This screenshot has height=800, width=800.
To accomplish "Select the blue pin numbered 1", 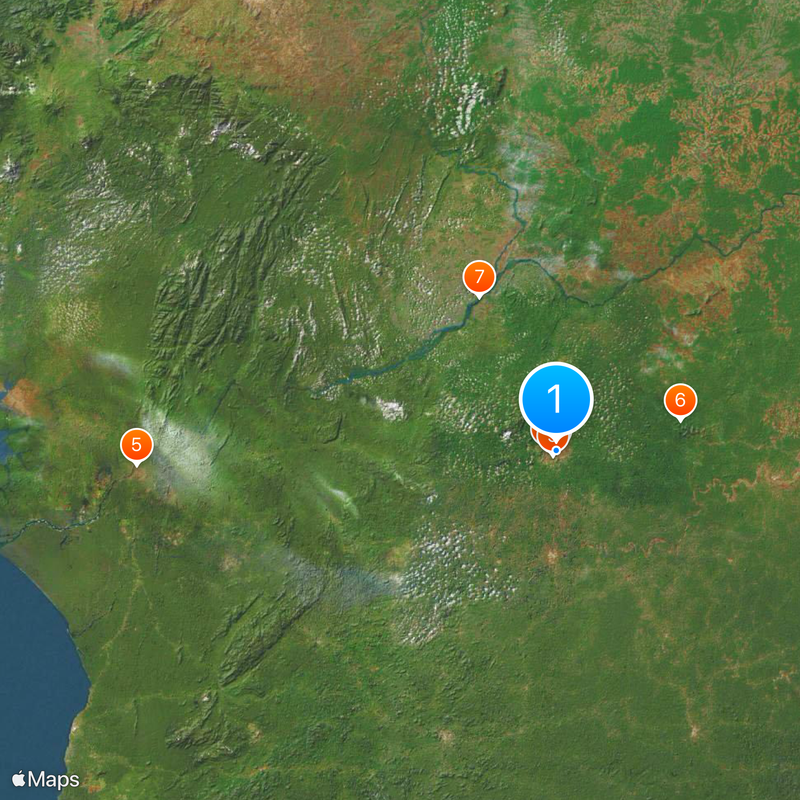I will (556, 399).
